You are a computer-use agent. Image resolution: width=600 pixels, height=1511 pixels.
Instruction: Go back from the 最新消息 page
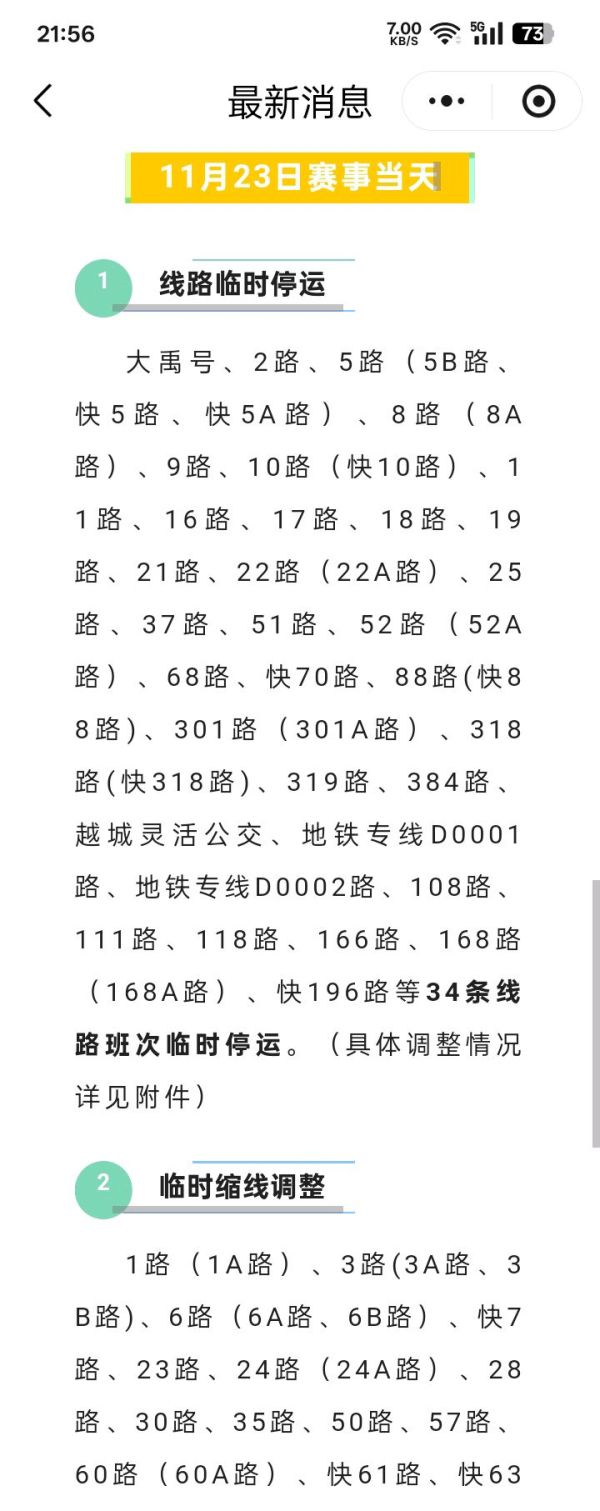[x=42, y=101]
